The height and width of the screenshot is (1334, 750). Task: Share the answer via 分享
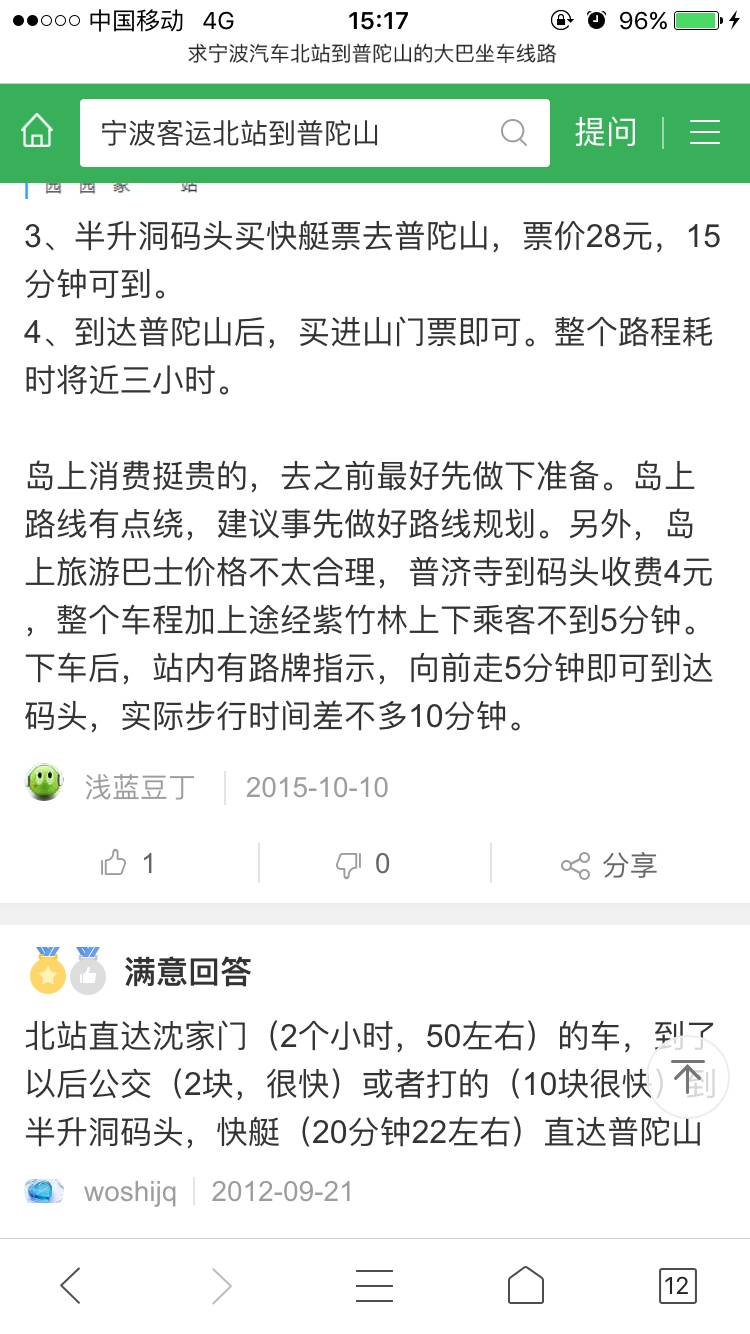[609, 865]
